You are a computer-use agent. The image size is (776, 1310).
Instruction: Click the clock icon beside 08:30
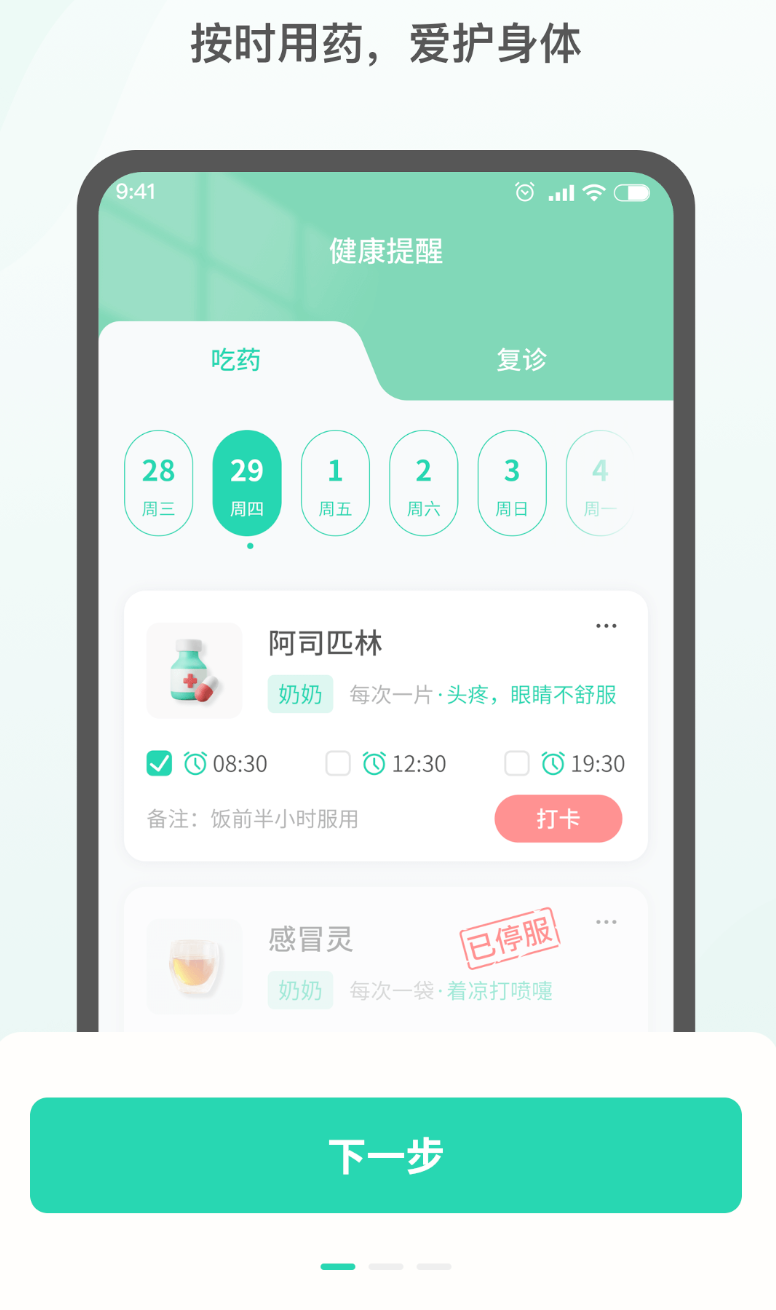[197, 764]
